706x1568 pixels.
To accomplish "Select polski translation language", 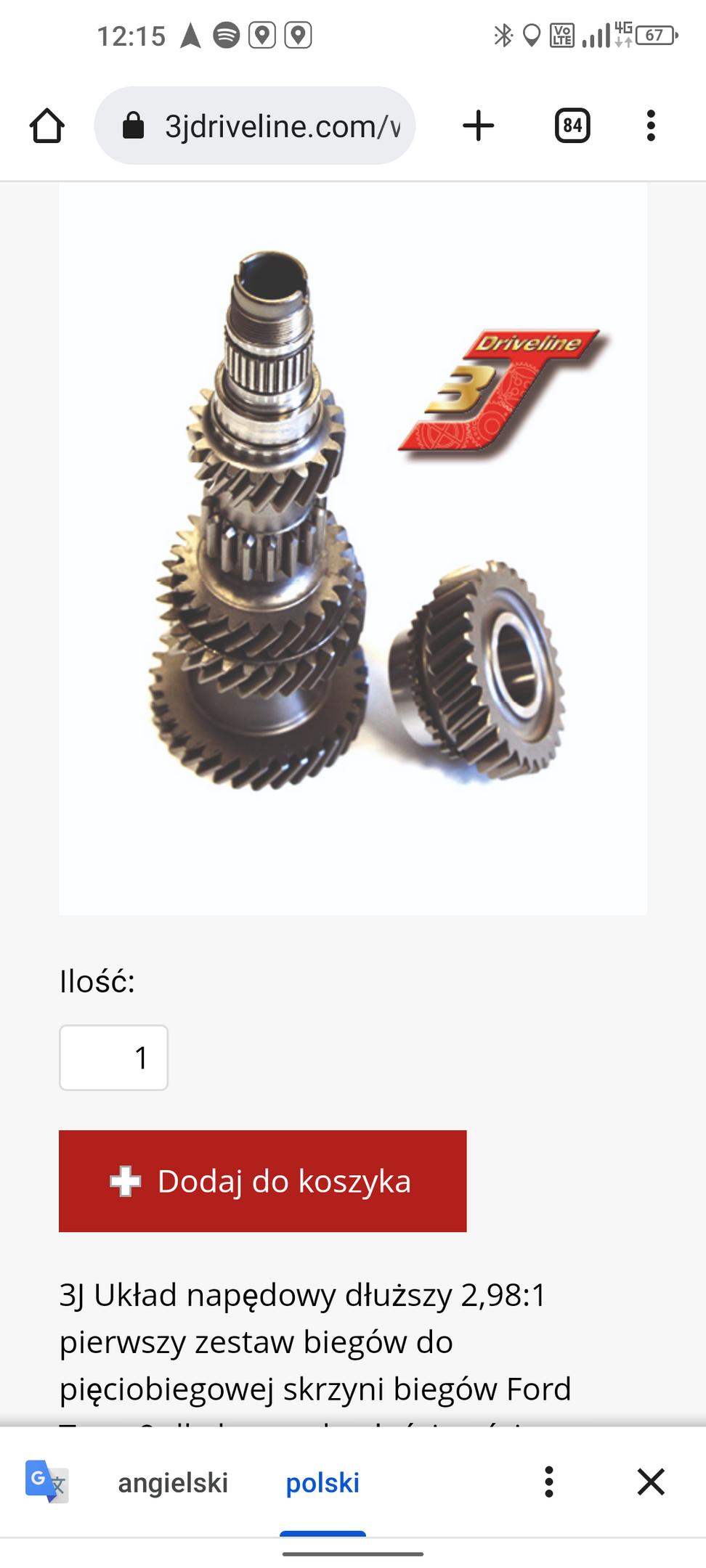I will point(322,1483).
